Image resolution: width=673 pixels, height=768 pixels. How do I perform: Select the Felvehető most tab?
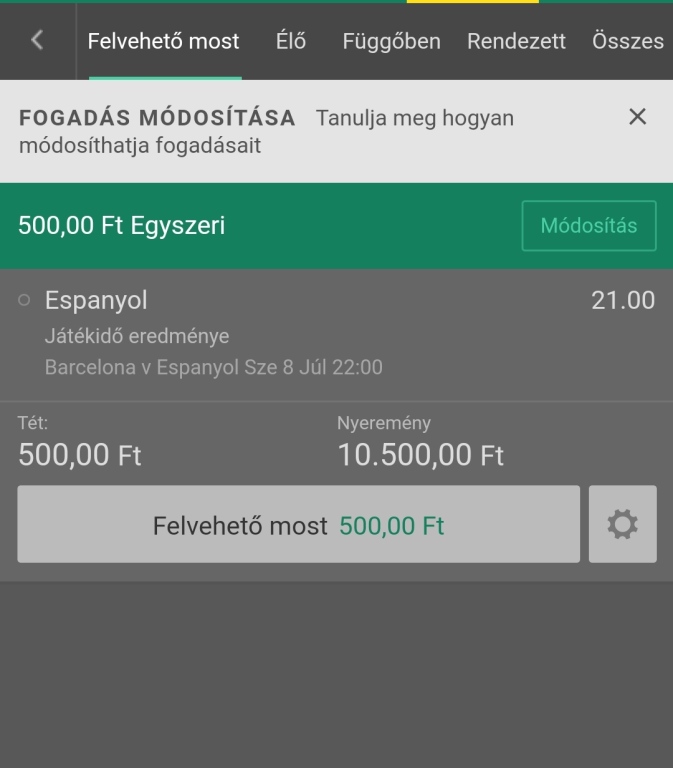(164, 41)
